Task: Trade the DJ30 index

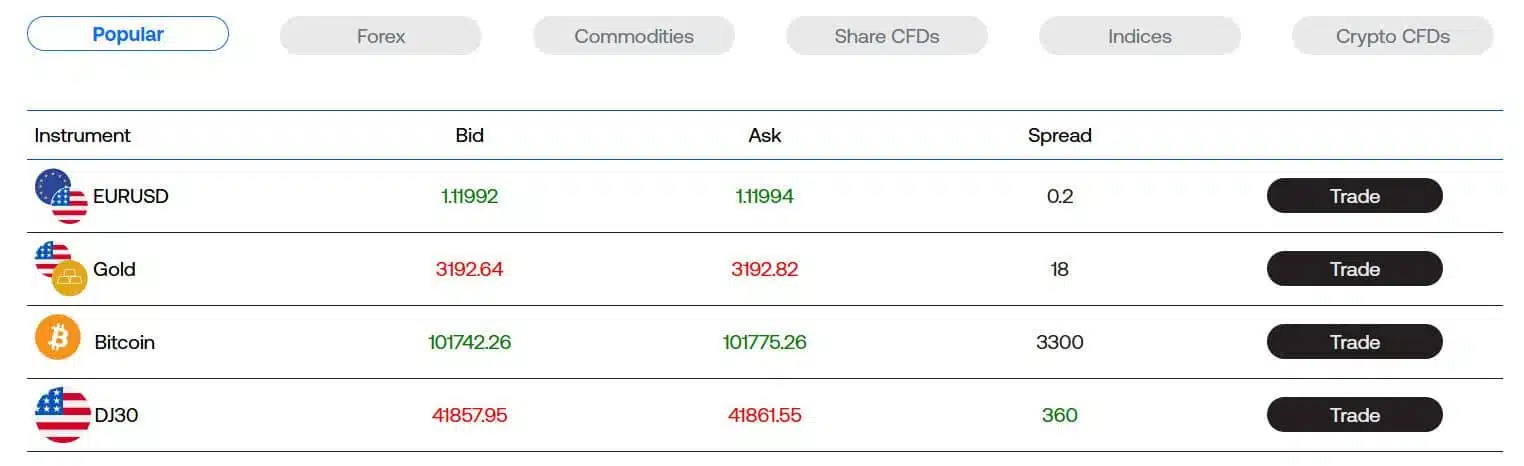Action: tap(1354, 415)
